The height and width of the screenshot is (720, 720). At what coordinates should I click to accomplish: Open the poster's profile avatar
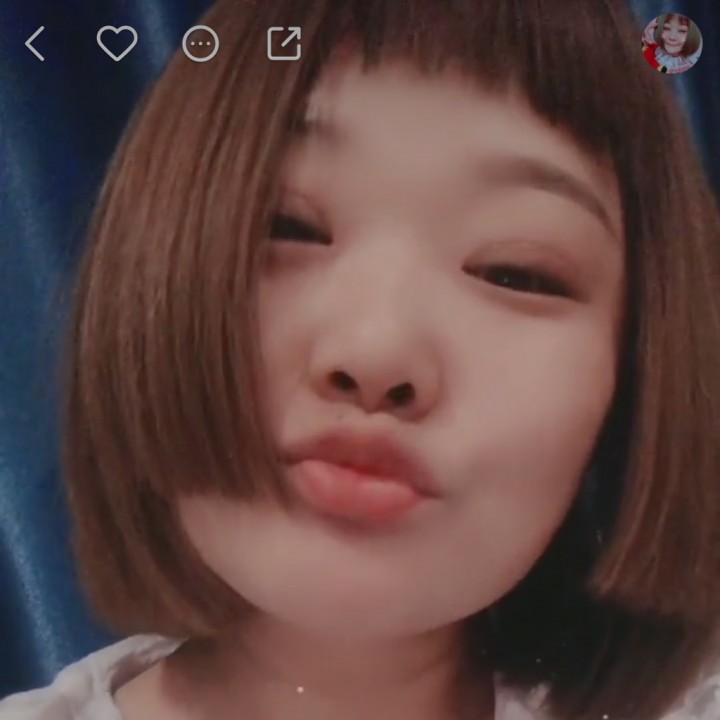point(671,44)
